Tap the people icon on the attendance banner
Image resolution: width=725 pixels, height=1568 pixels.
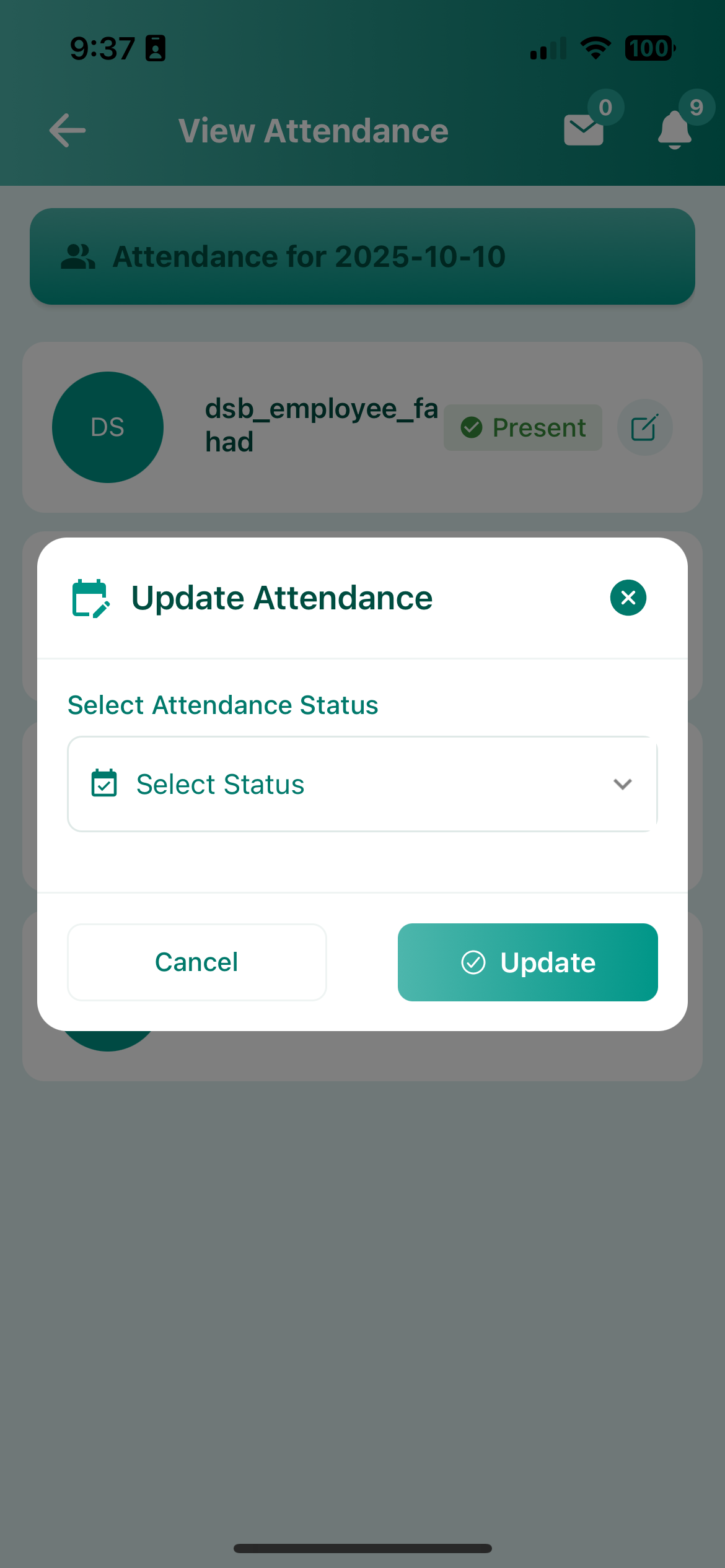coord(79,255)
